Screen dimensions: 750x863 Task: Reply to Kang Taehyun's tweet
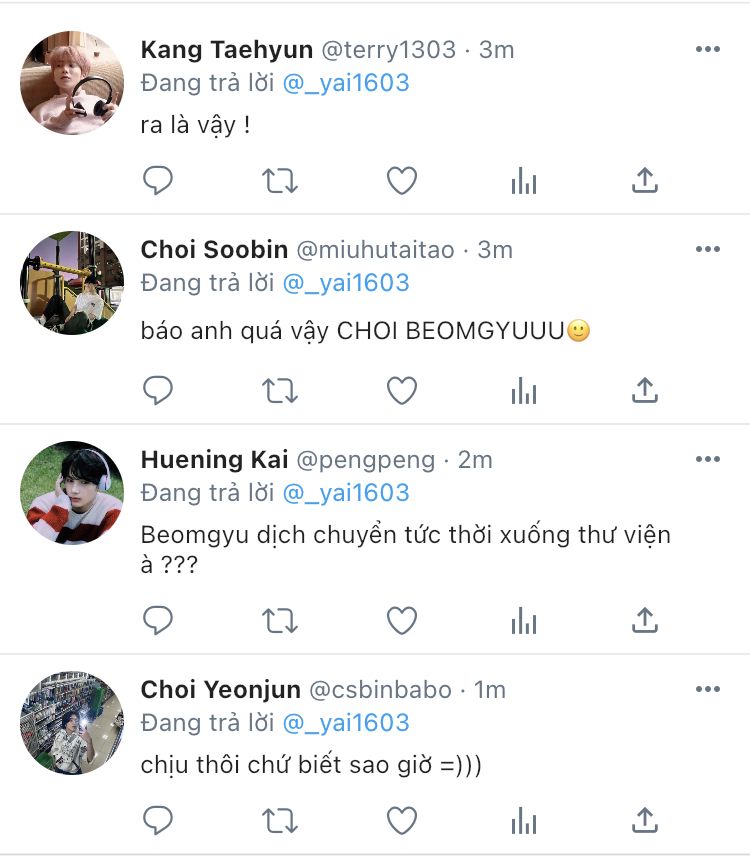click(158, 181)
